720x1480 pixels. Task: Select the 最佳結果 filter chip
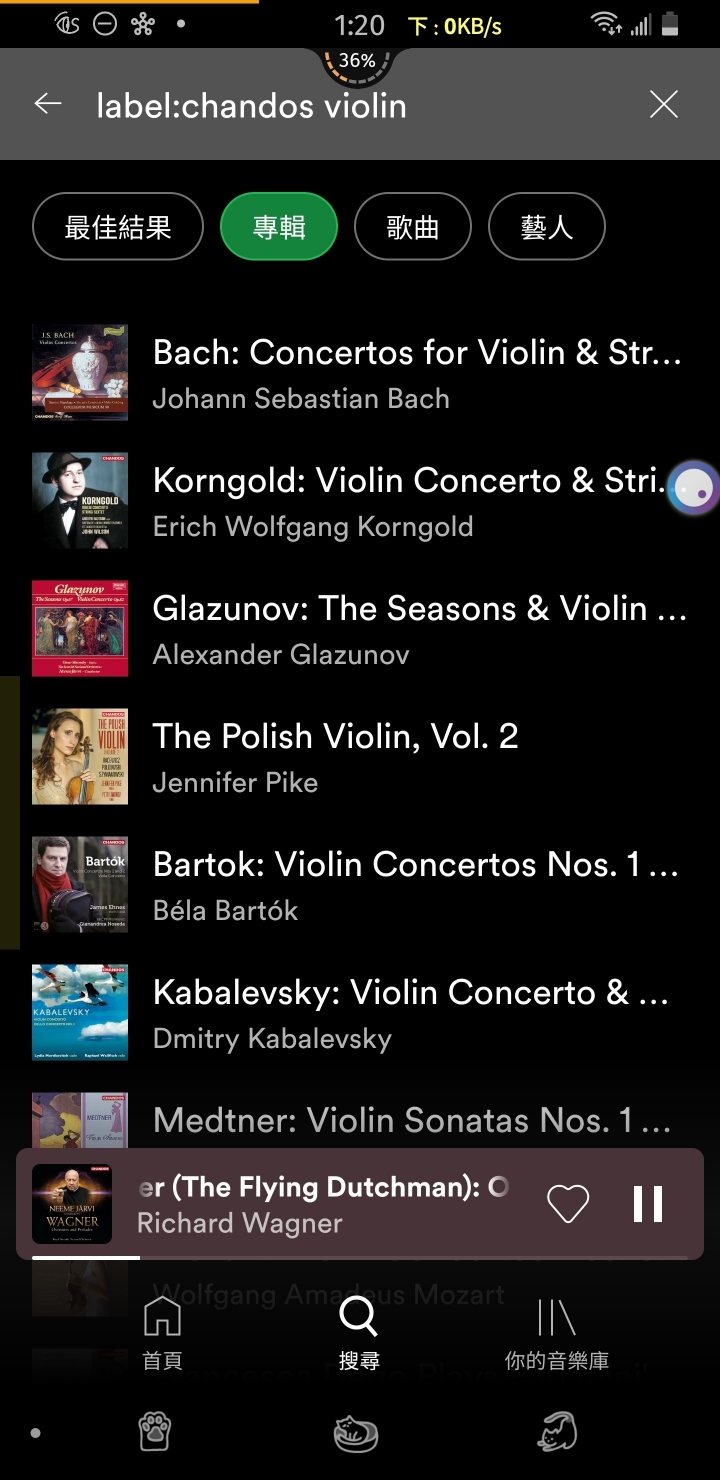(118, 227)
